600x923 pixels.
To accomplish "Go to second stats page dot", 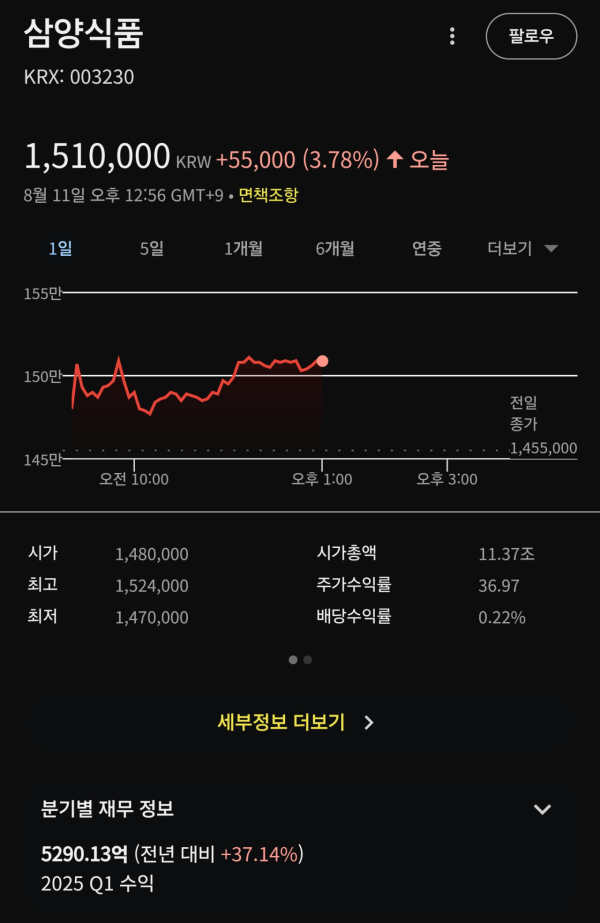I will [x=308, y=660].
